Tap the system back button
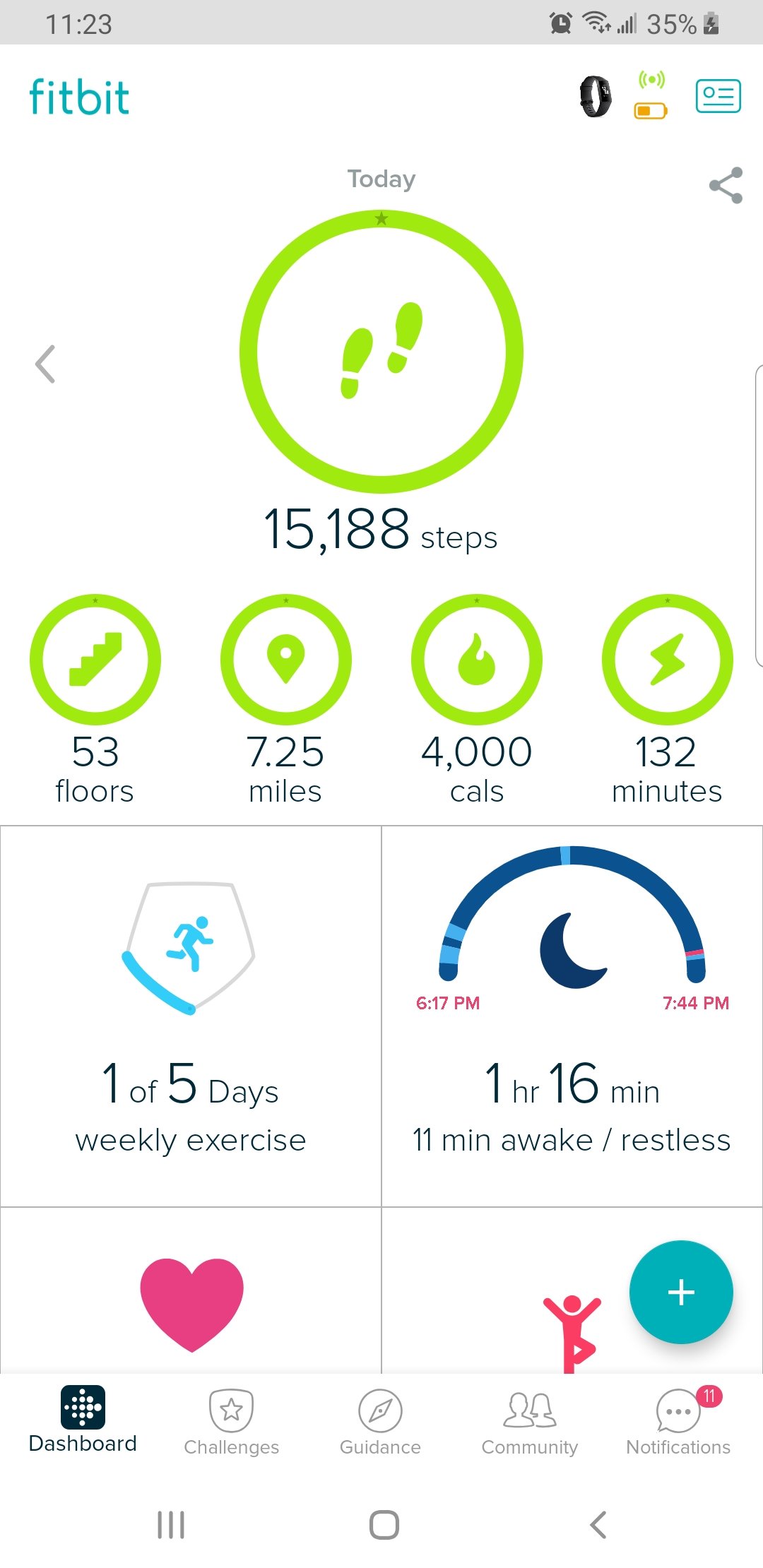The height and width of the screenshot is (1568, 763). pyautogui.click(x=598, y=1525)
